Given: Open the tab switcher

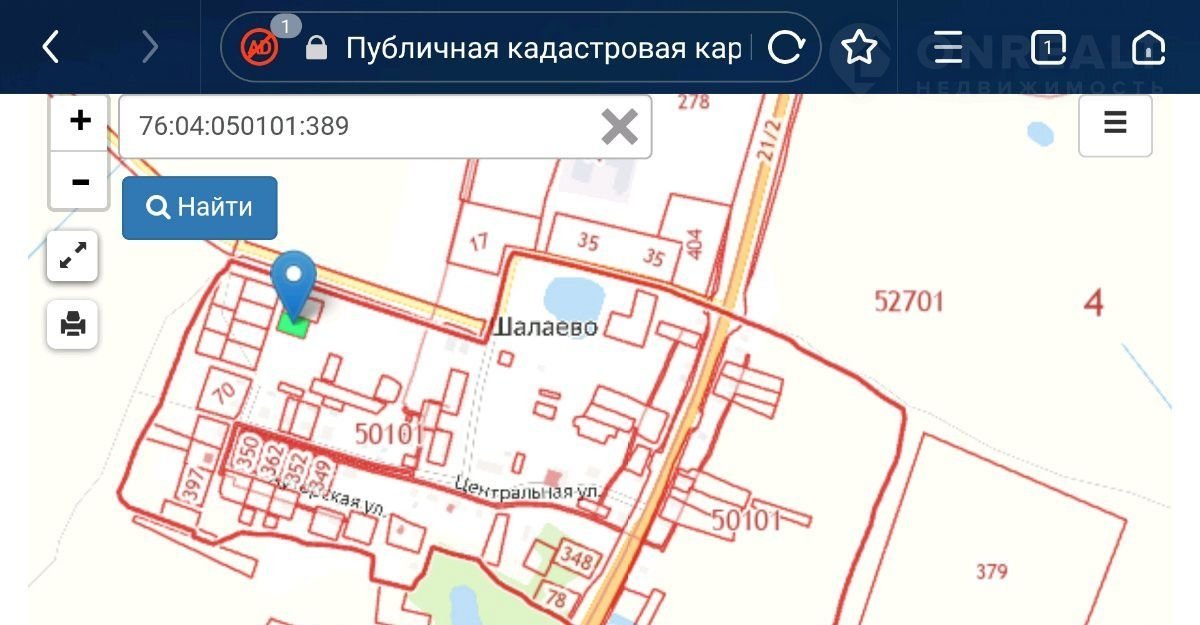Looking at the screenshot, I should point(1047,47).
